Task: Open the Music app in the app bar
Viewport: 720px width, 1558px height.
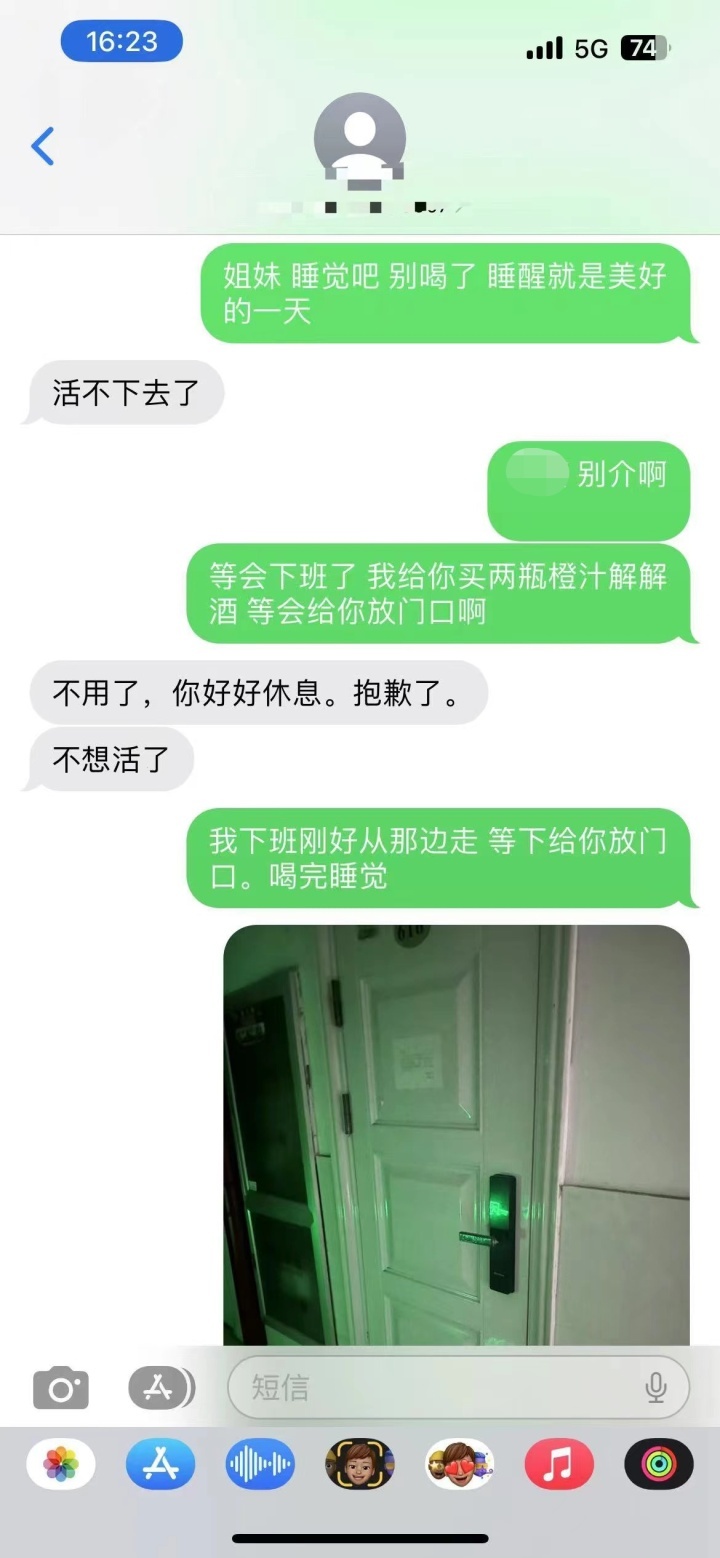Action: (559, 1465)
